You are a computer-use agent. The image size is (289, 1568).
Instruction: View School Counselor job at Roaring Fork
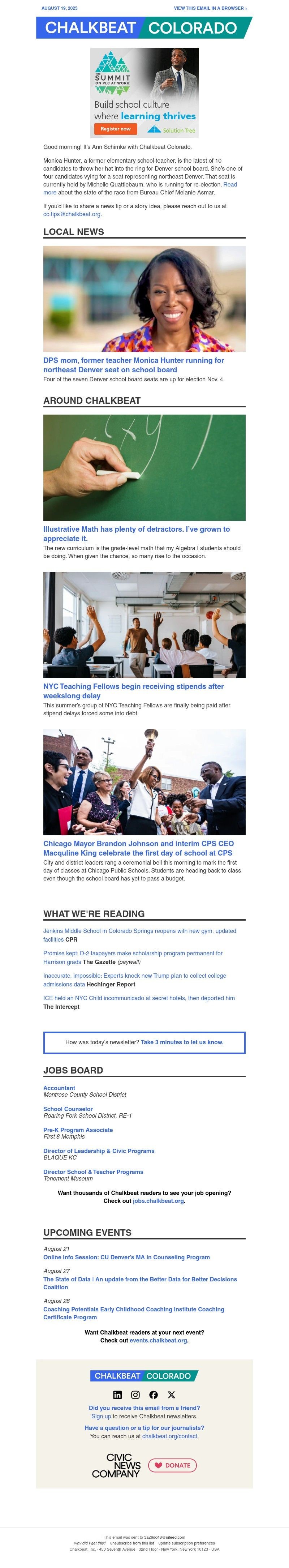(68, 1109)
